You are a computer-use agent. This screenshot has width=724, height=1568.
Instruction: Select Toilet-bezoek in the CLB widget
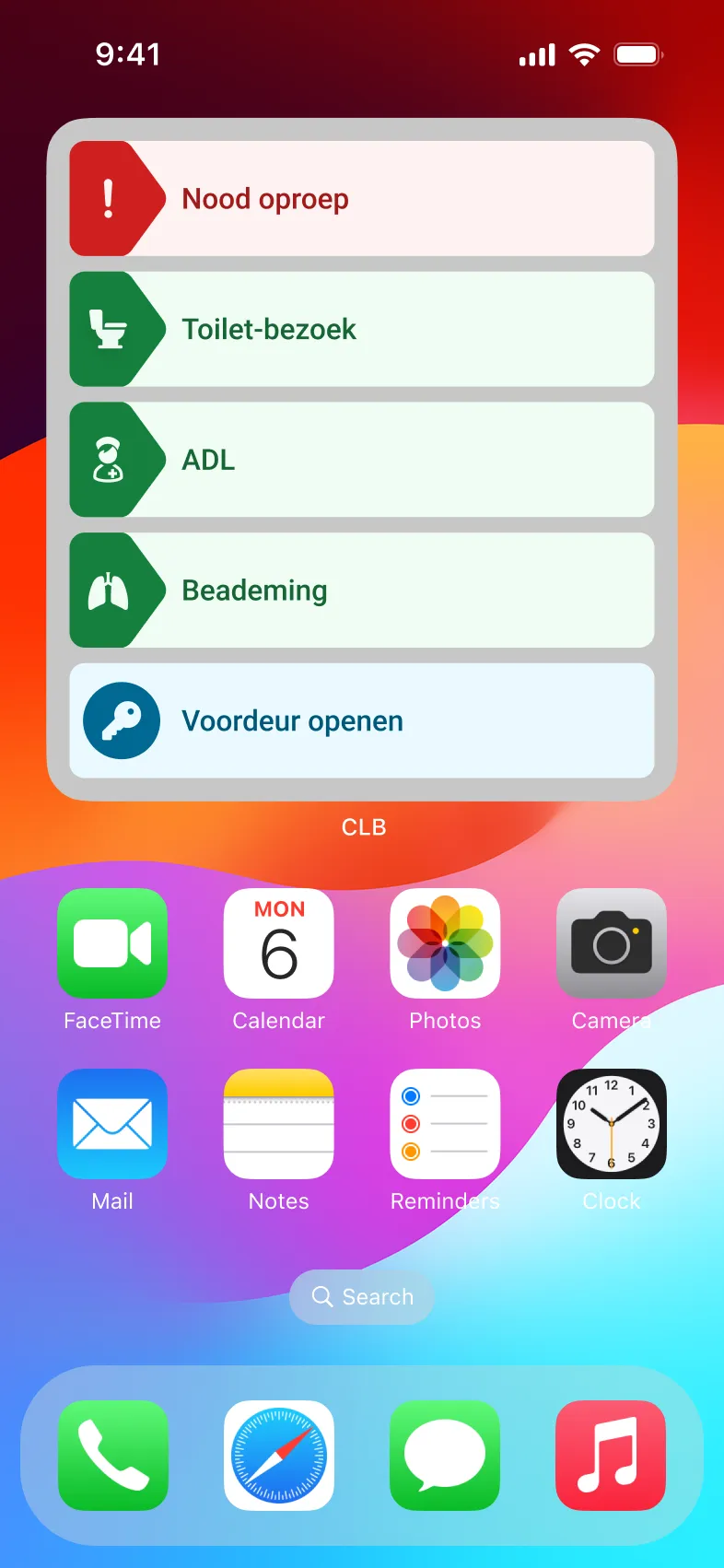(x=362, y=329)
